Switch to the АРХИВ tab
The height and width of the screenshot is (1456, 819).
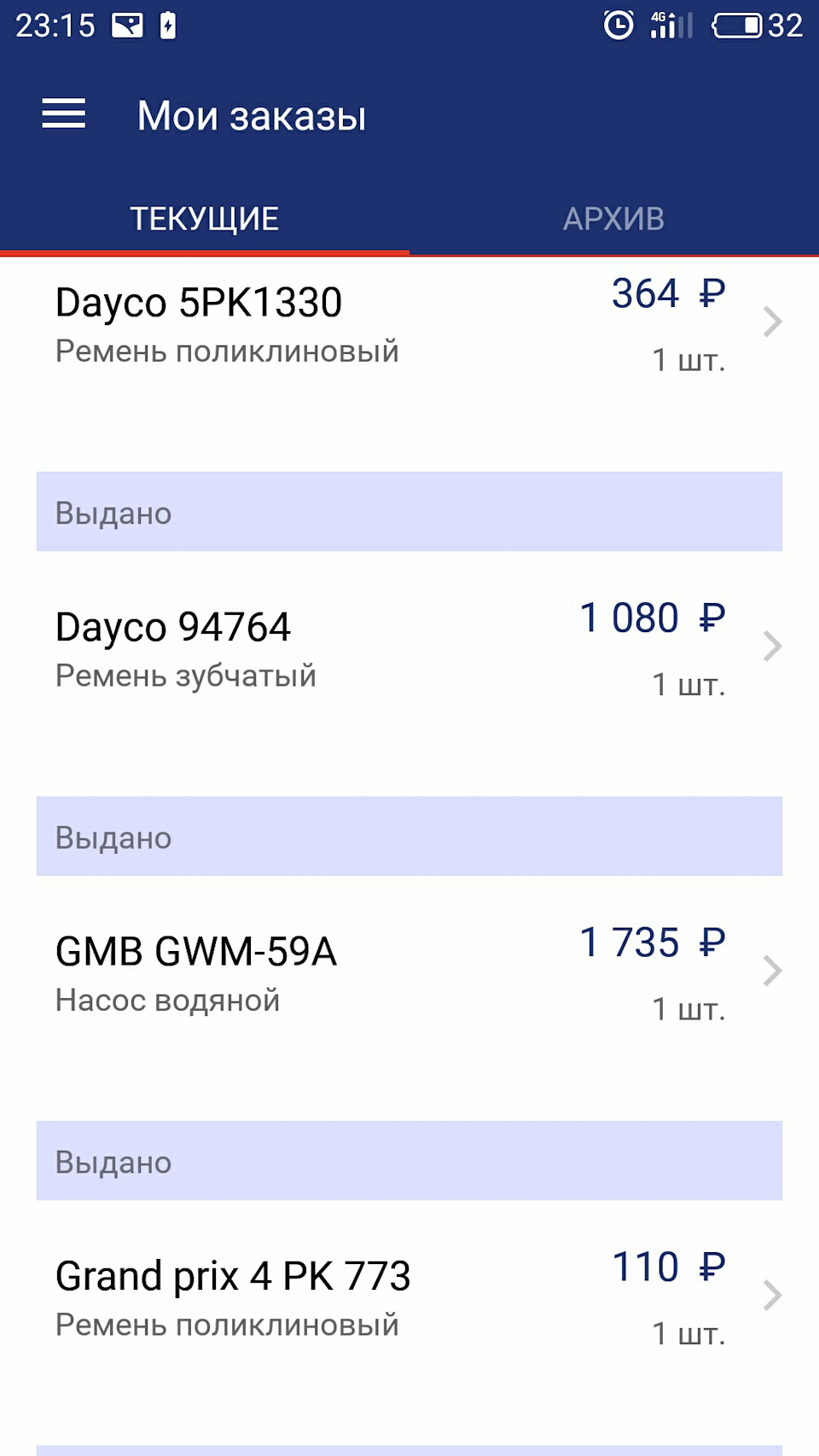click(x=613, y=219)
